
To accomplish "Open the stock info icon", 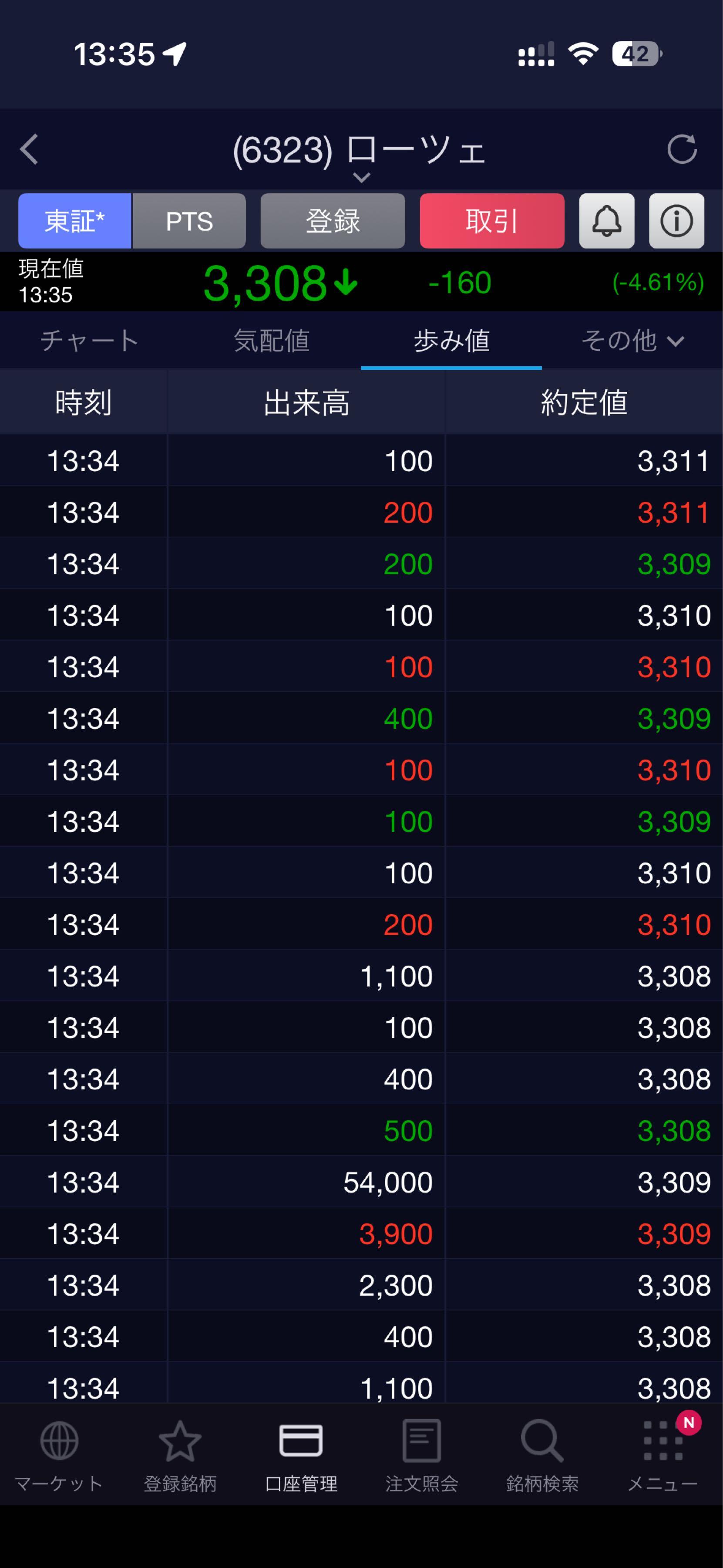I will [676, 221].
